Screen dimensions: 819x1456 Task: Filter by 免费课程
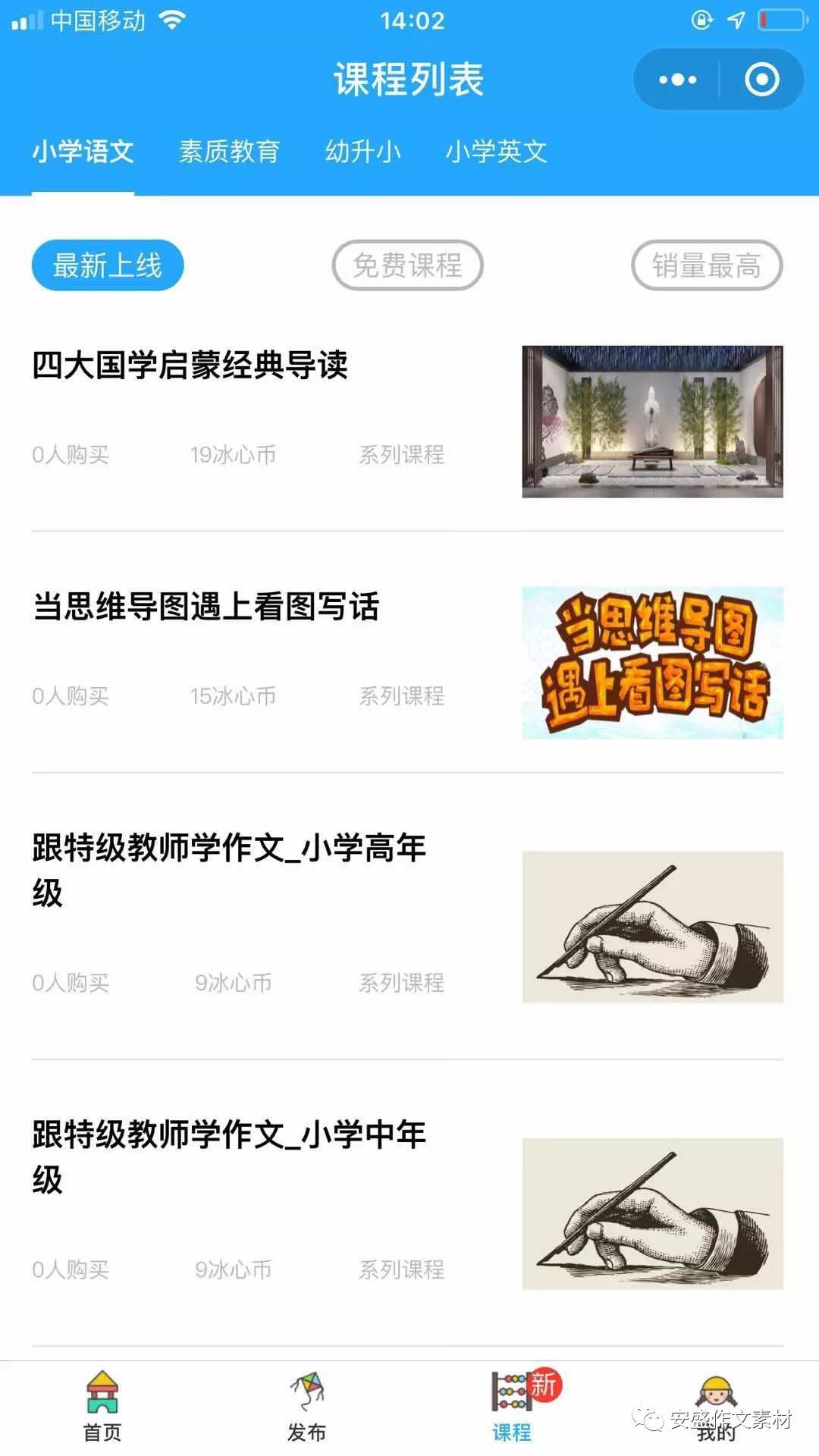click(407, 265)
